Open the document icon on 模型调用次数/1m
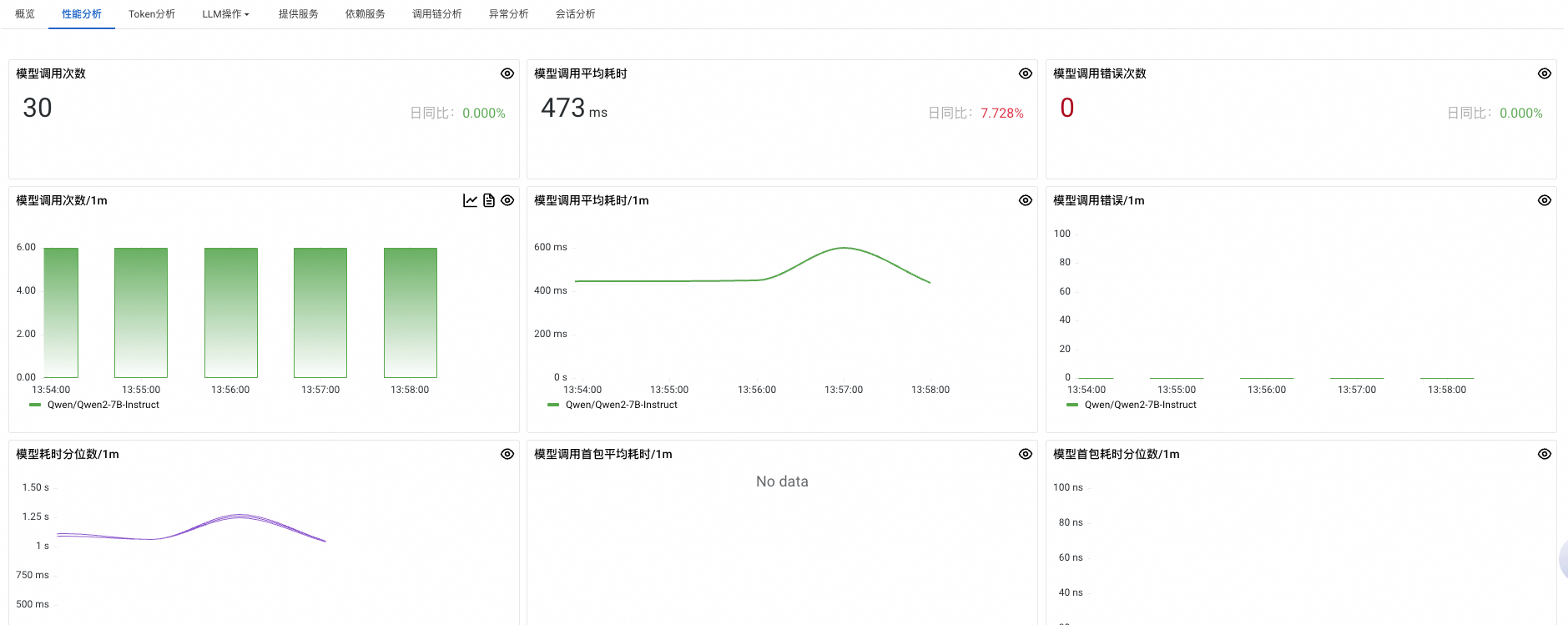Image resolution: width=1568 pixels, height=625 pixels. click(489, 200)
